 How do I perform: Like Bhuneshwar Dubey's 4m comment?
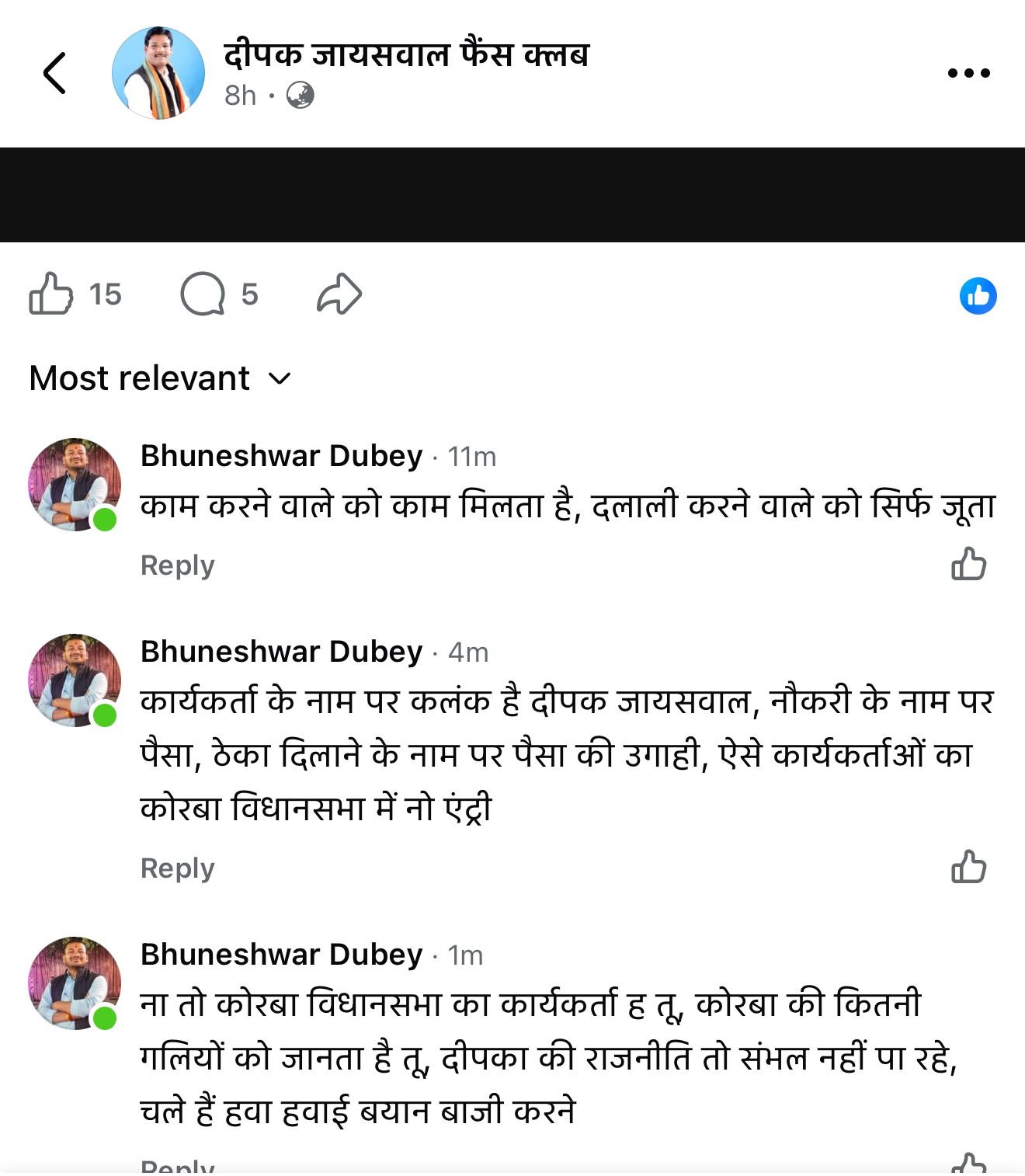(968, 867)
